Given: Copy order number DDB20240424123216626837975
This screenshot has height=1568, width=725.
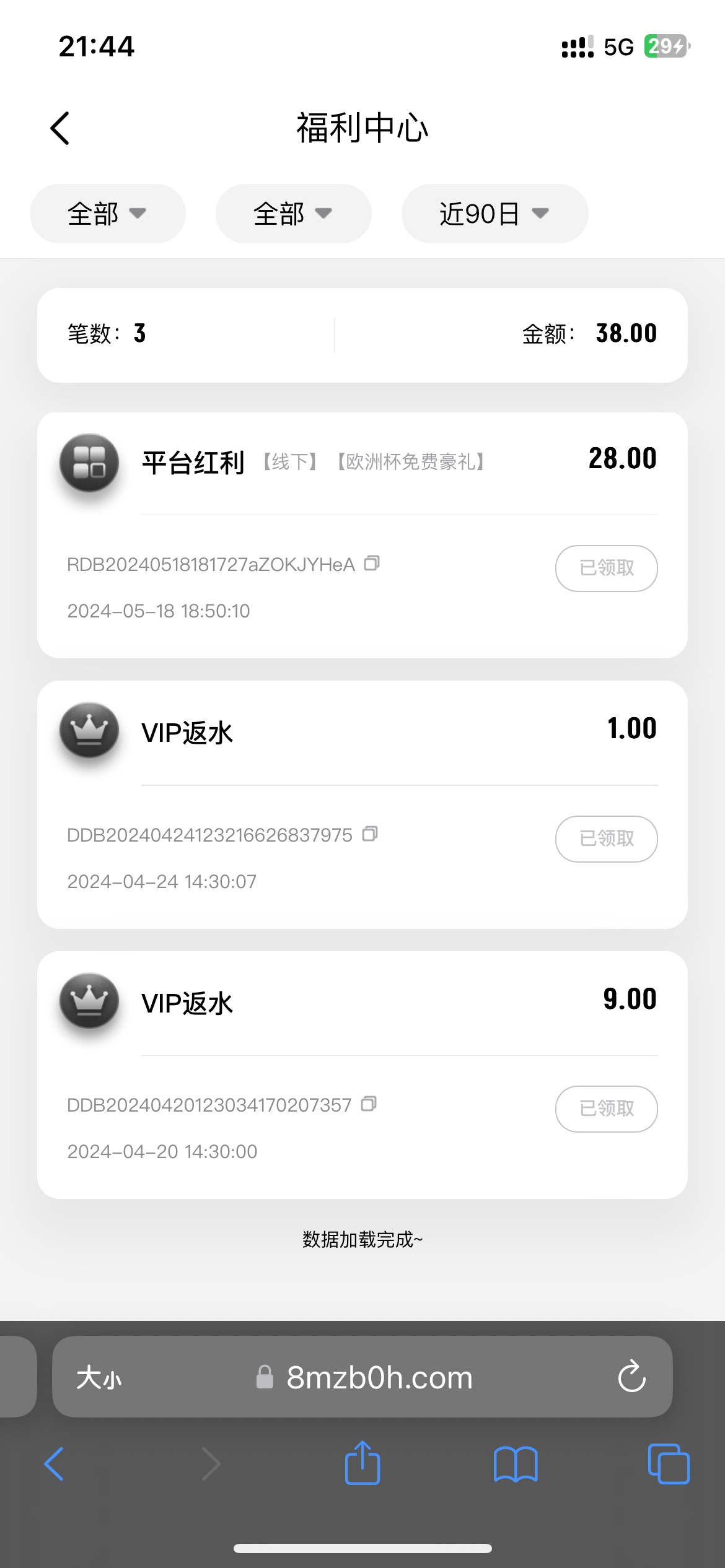Looking at the screenshot, I should 370,834.
